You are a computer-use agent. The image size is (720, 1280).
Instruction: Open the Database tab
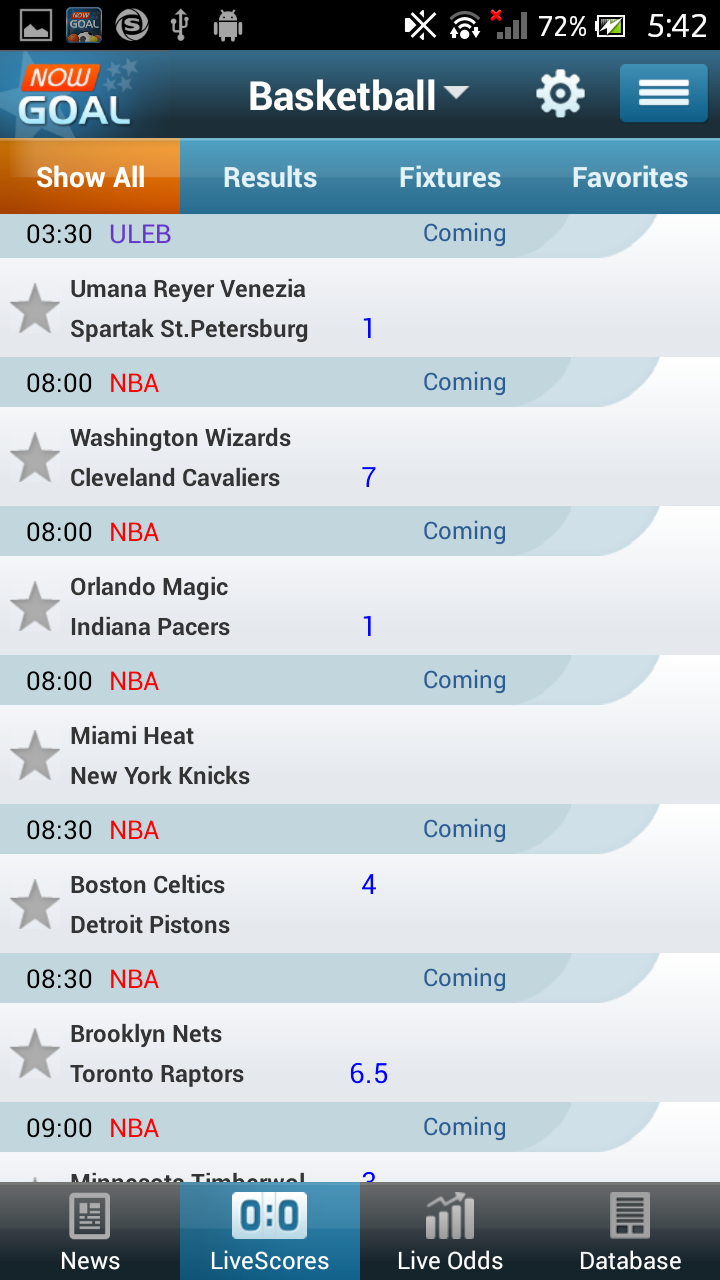click(630, 1232)
